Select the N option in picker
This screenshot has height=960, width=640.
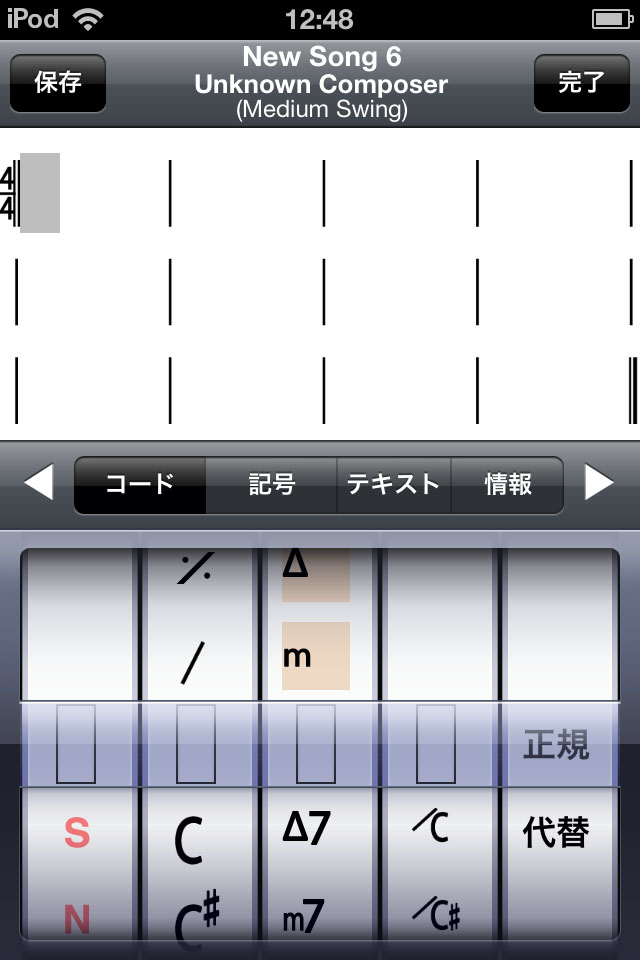(x=77, y=918)
